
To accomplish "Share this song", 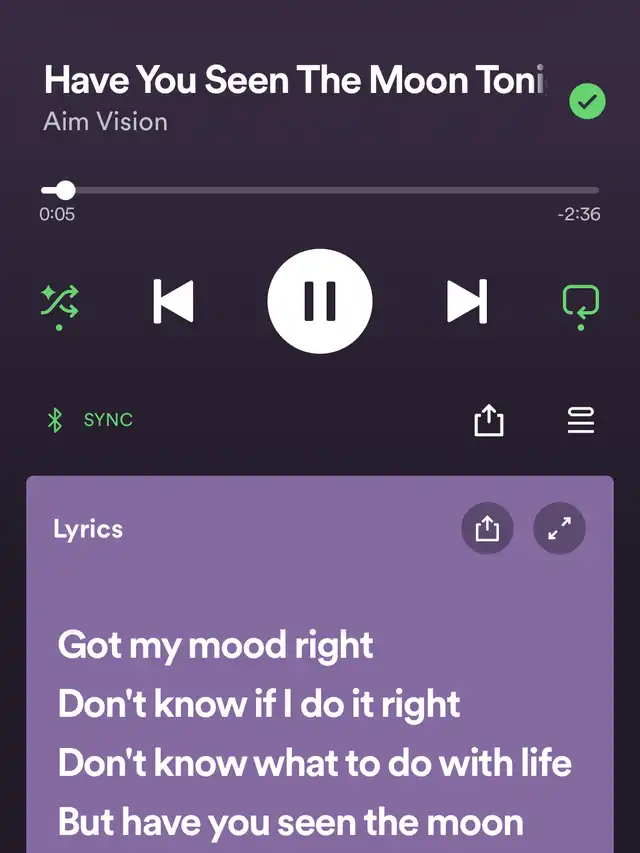I will click(x=488, y=421).
